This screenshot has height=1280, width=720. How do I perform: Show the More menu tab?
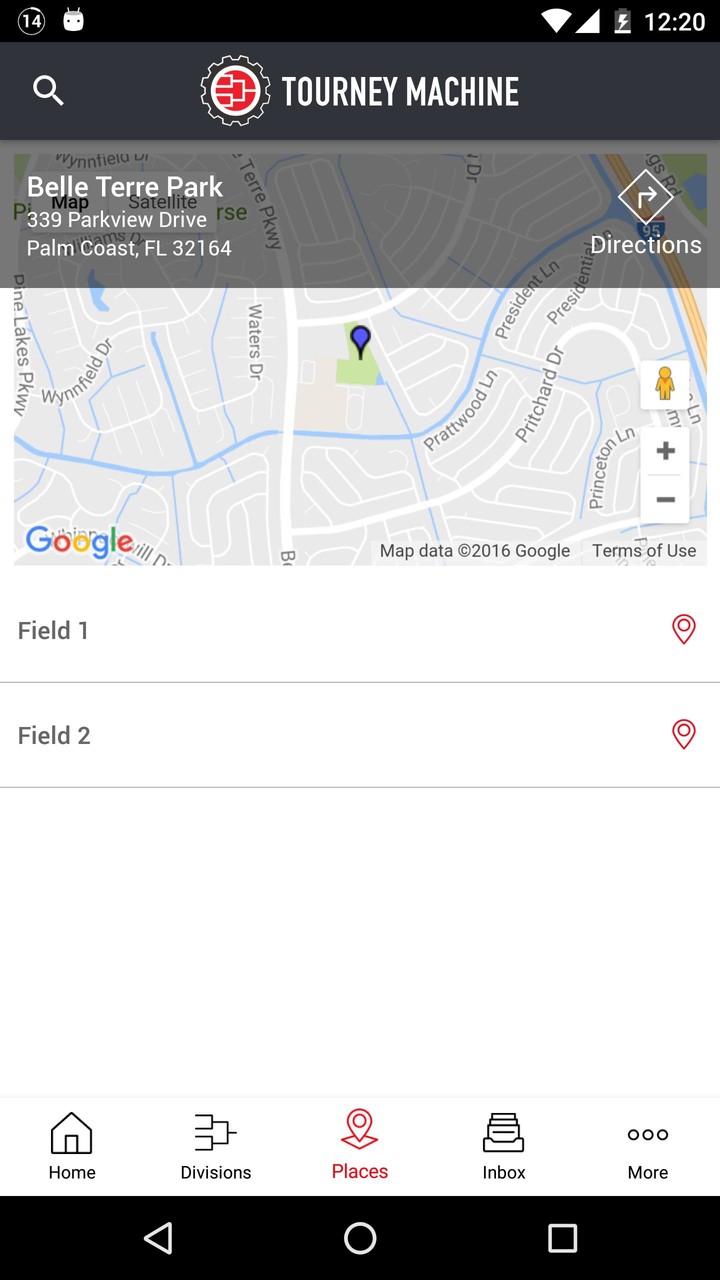tap(648, 1147)
